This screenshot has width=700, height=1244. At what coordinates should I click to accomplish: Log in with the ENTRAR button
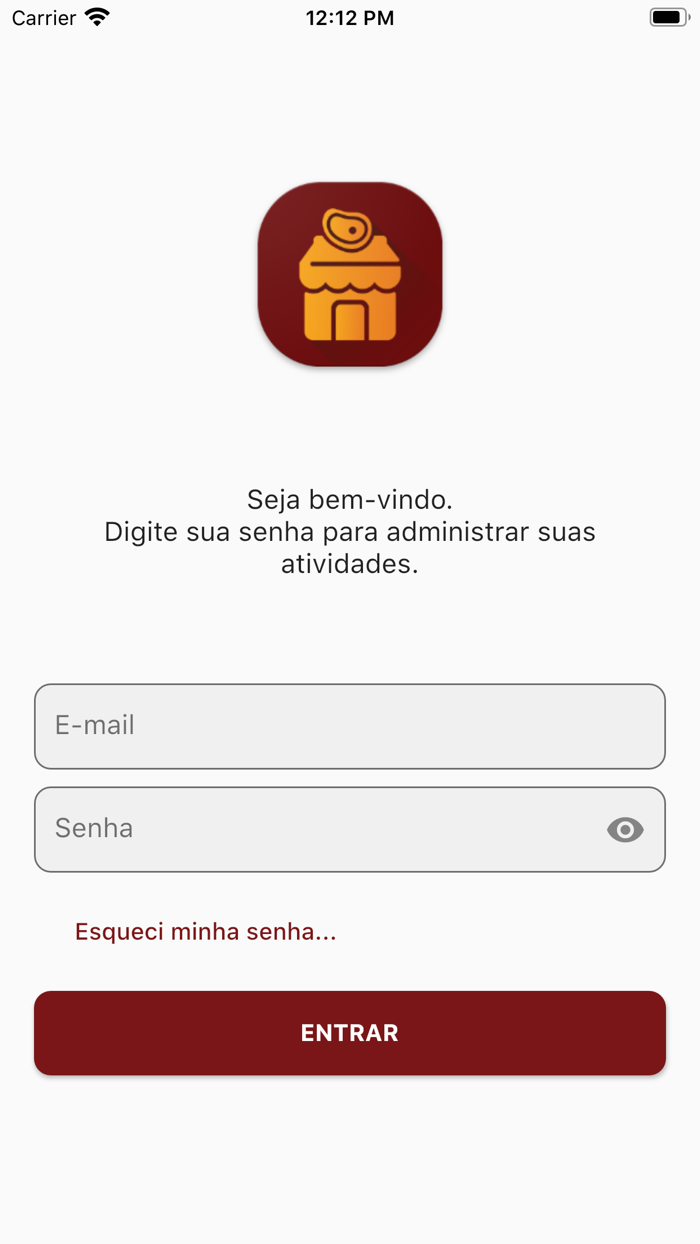coord(350,1033)
